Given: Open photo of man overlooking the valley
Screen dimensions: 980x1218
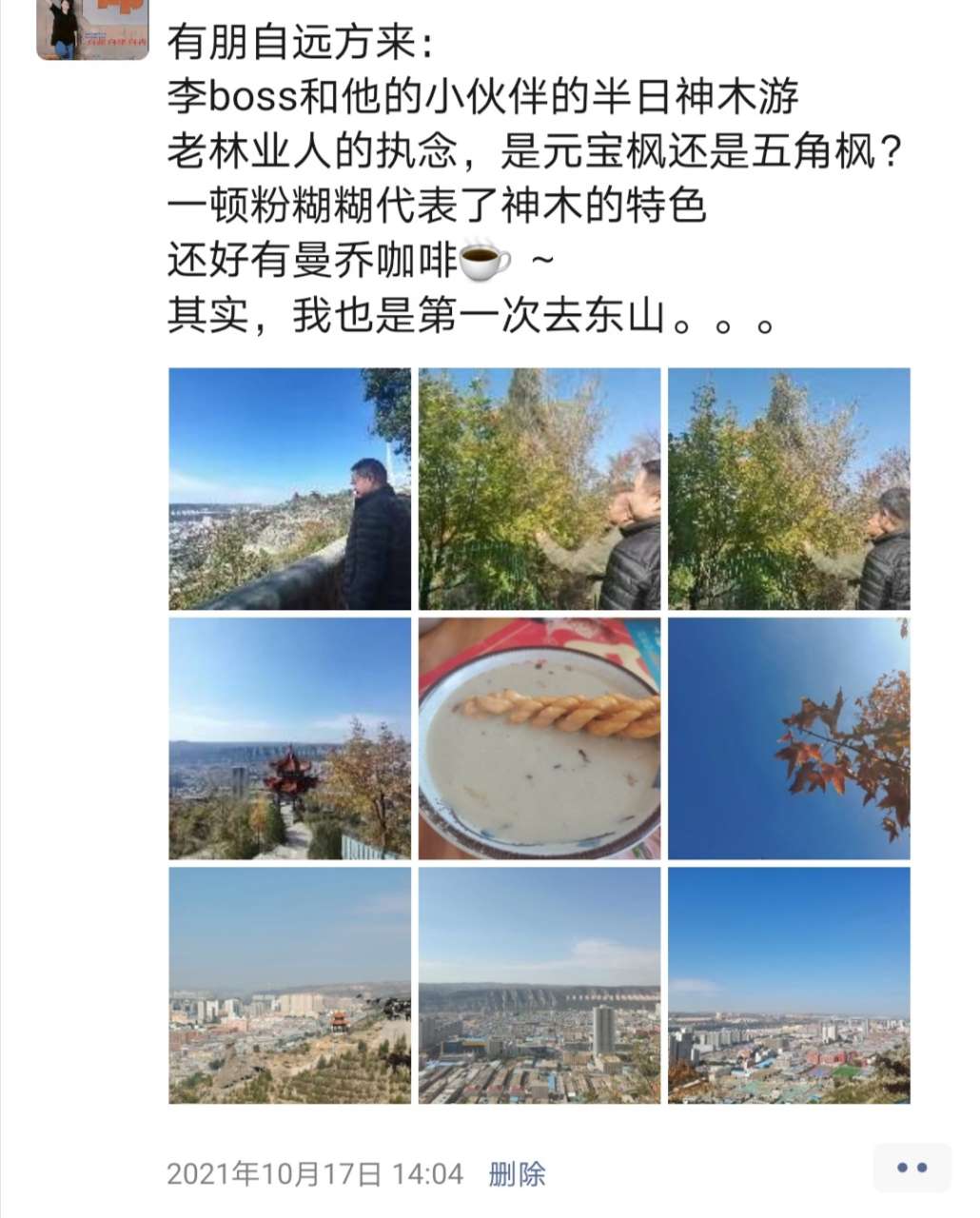Looking at the screenshot, I should [x=289, y=489].
